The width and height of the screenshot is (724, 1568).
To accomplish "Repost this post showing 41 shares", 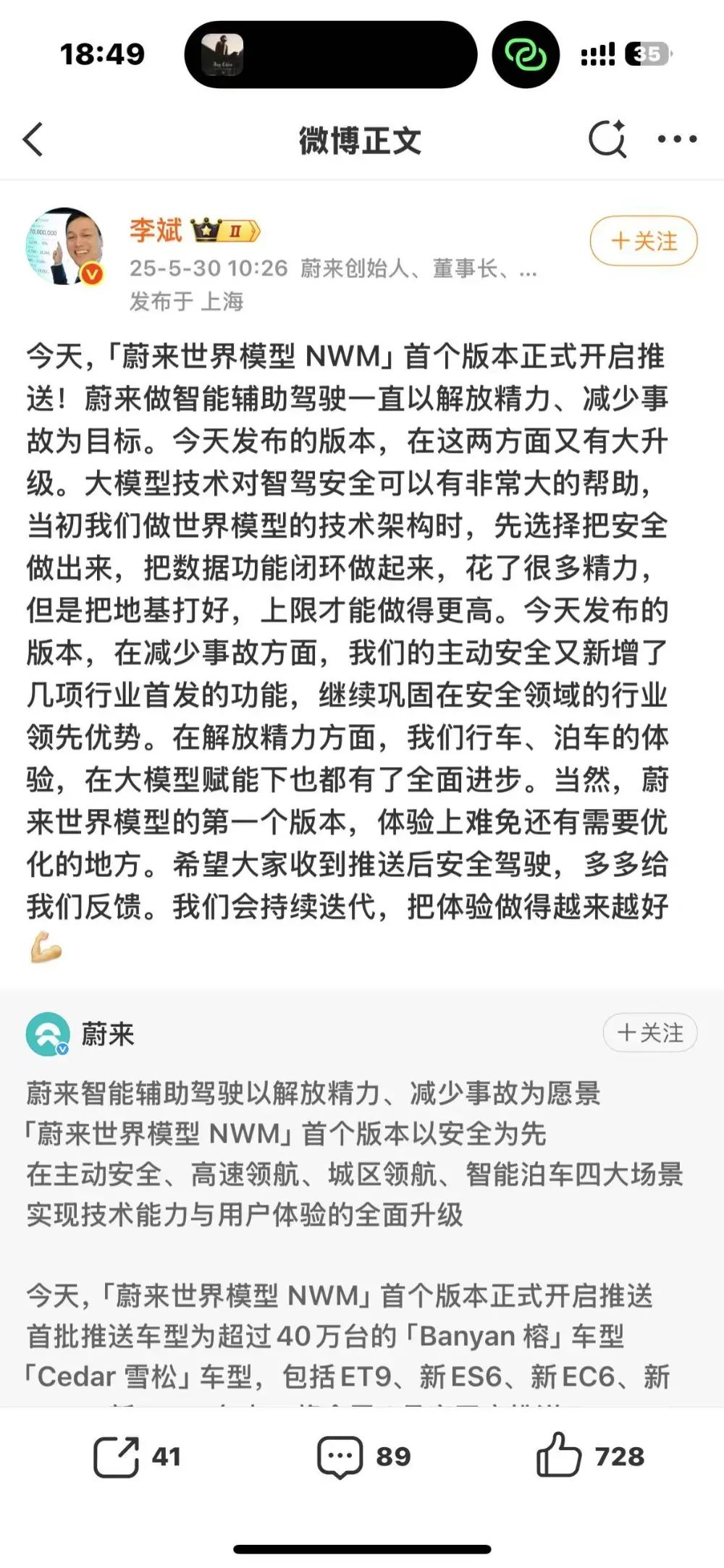I will click(136, 1456).
